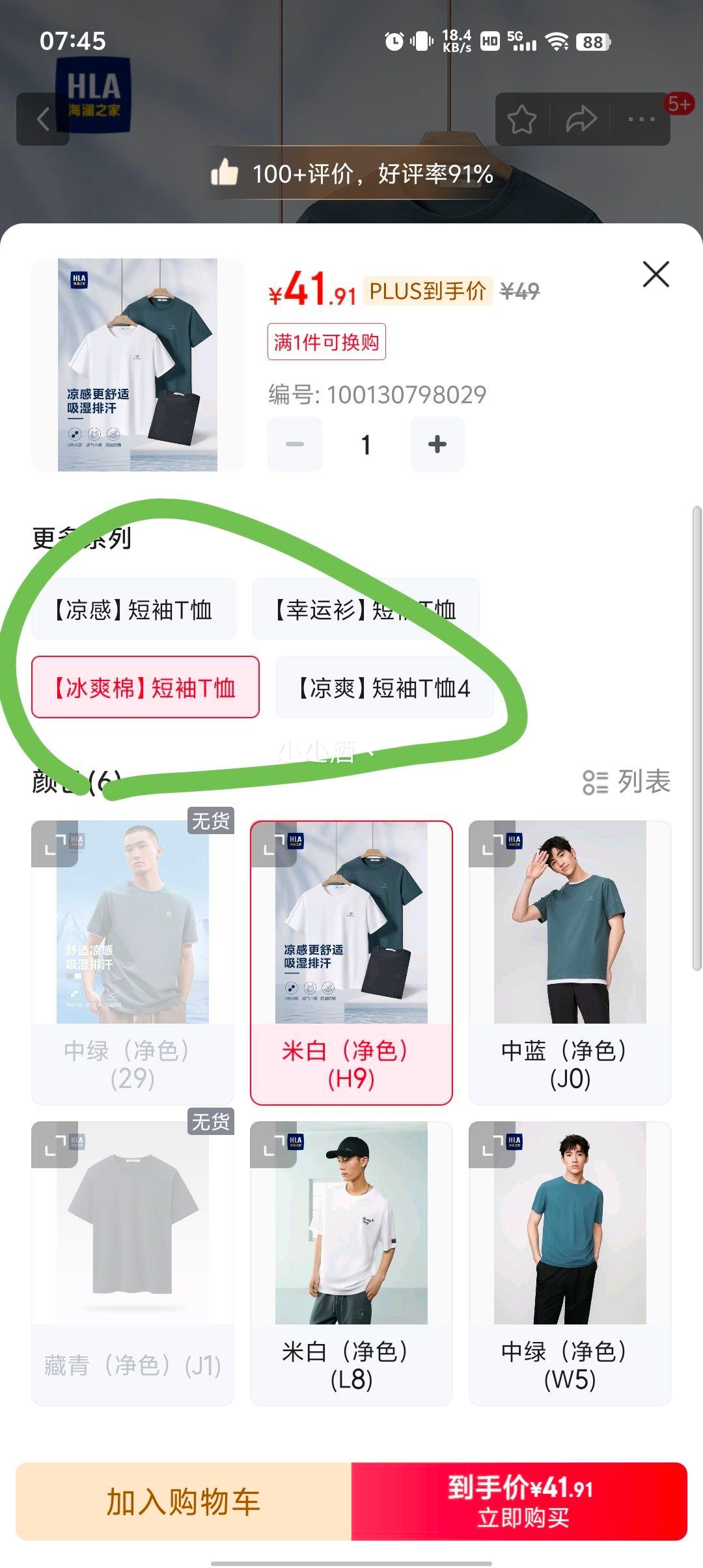703x1568 pixels.
Task: Enlarge the 中蓝 (J0) color image
Action: (492, 844)
